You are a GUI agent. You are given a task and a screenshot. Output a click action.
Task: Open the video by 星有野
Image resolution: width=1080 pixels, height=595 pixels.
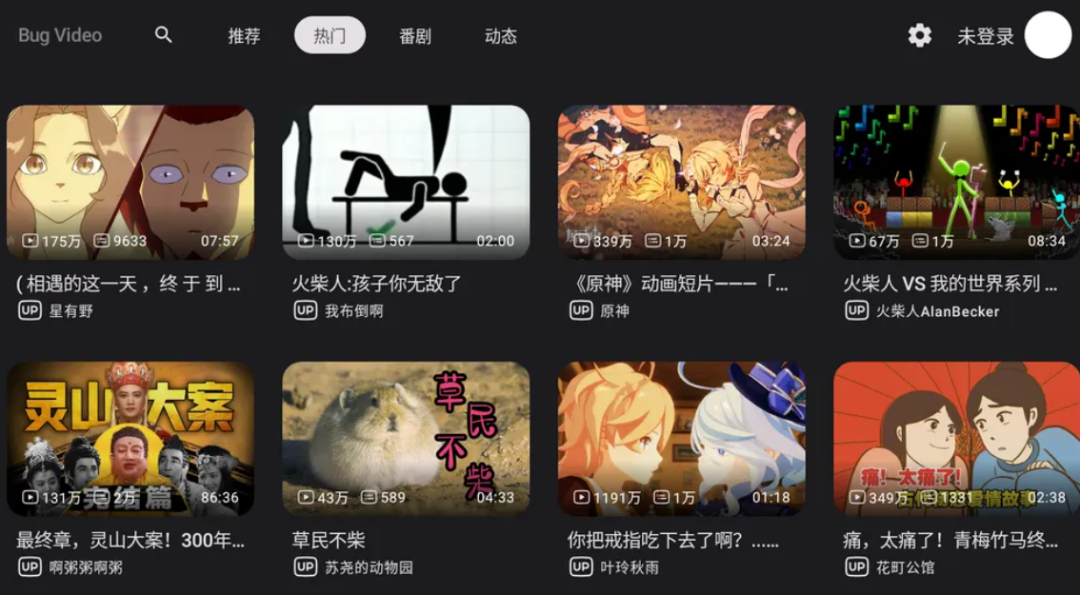point(130,182)
